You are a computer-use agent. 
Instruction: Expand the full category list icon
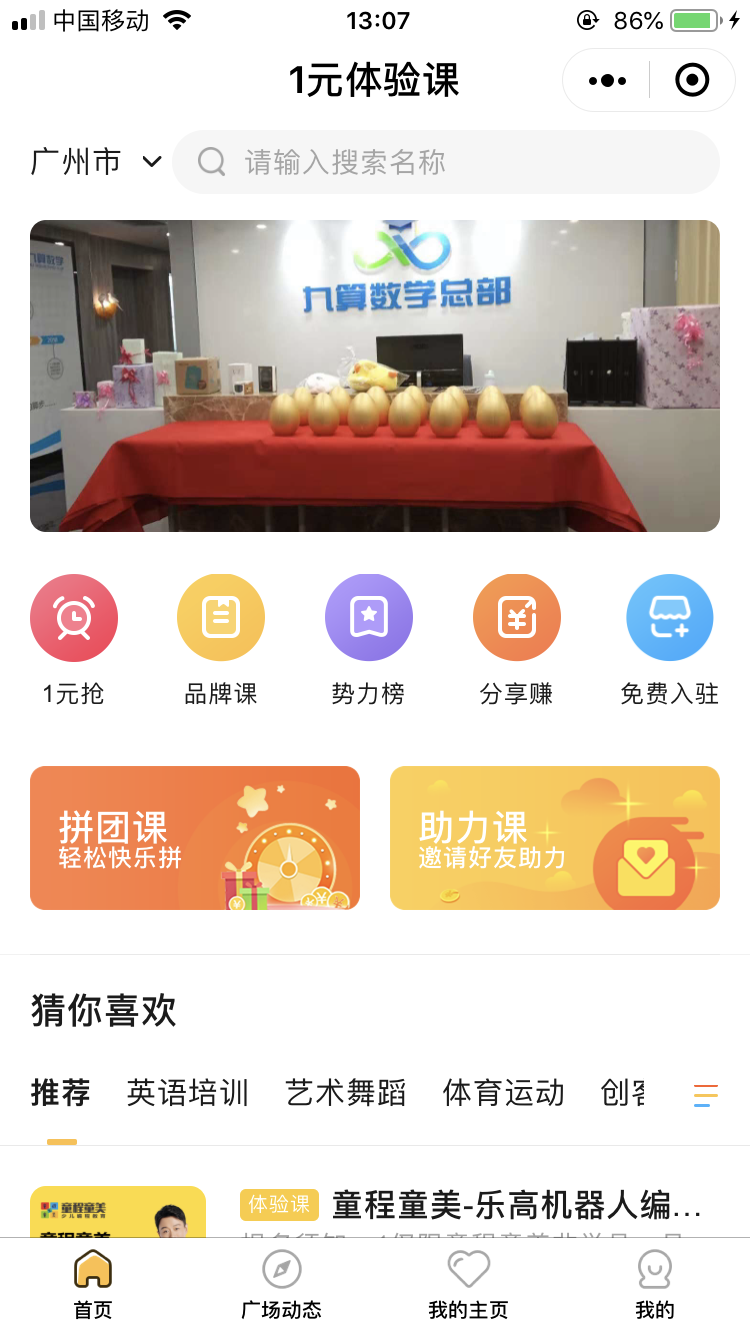[706, 1095]
